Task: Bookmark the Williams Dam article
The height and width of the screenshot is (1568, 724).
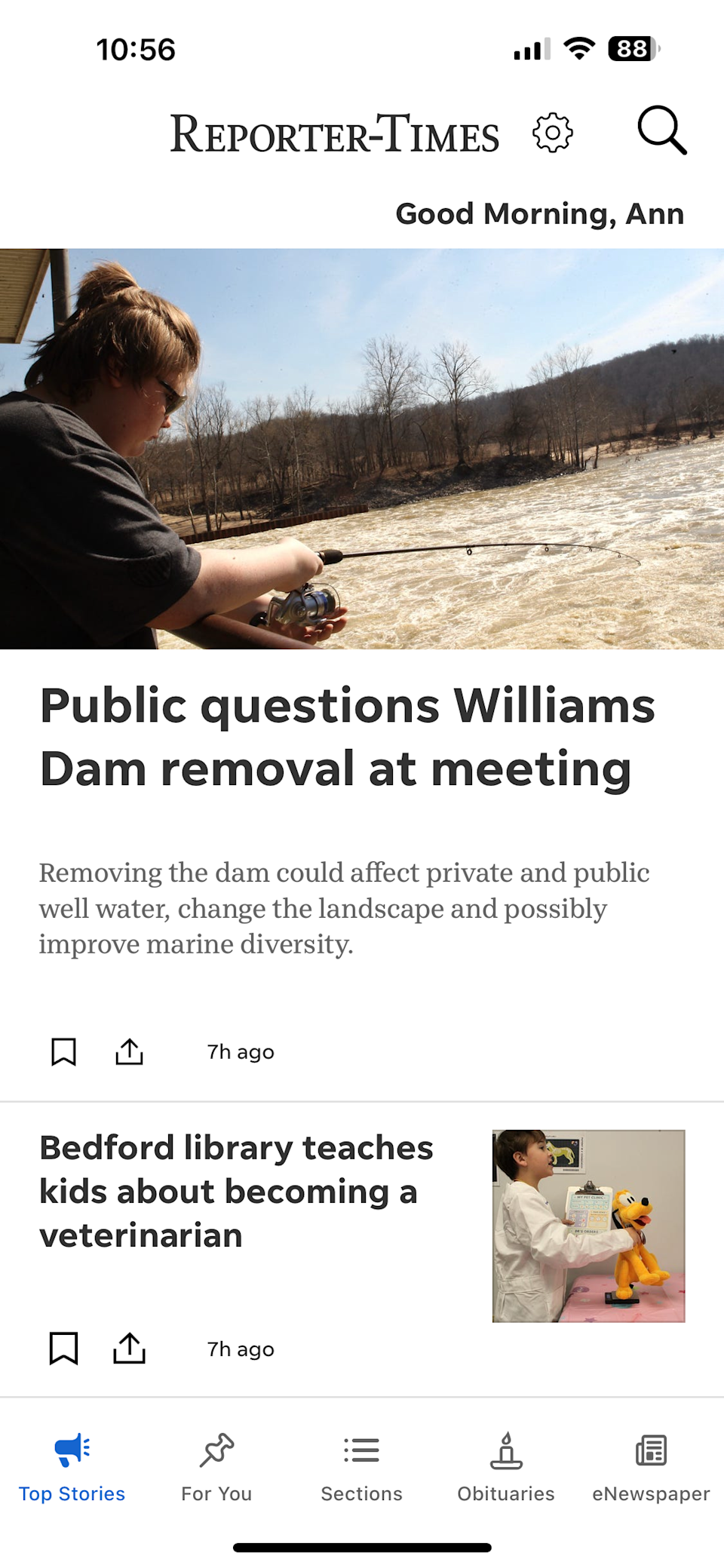Action: click(63, 1051)
